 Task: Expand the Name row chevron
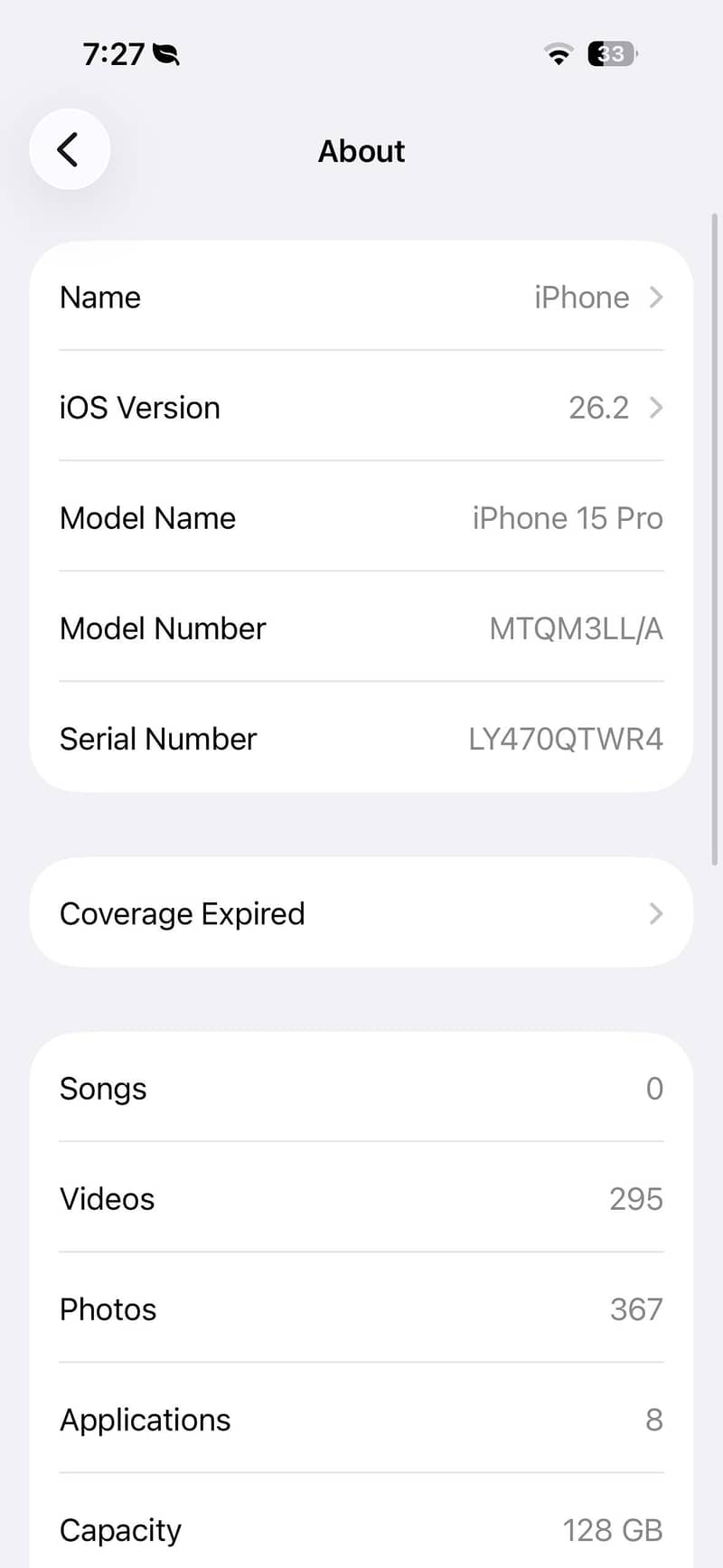[656, 297]
